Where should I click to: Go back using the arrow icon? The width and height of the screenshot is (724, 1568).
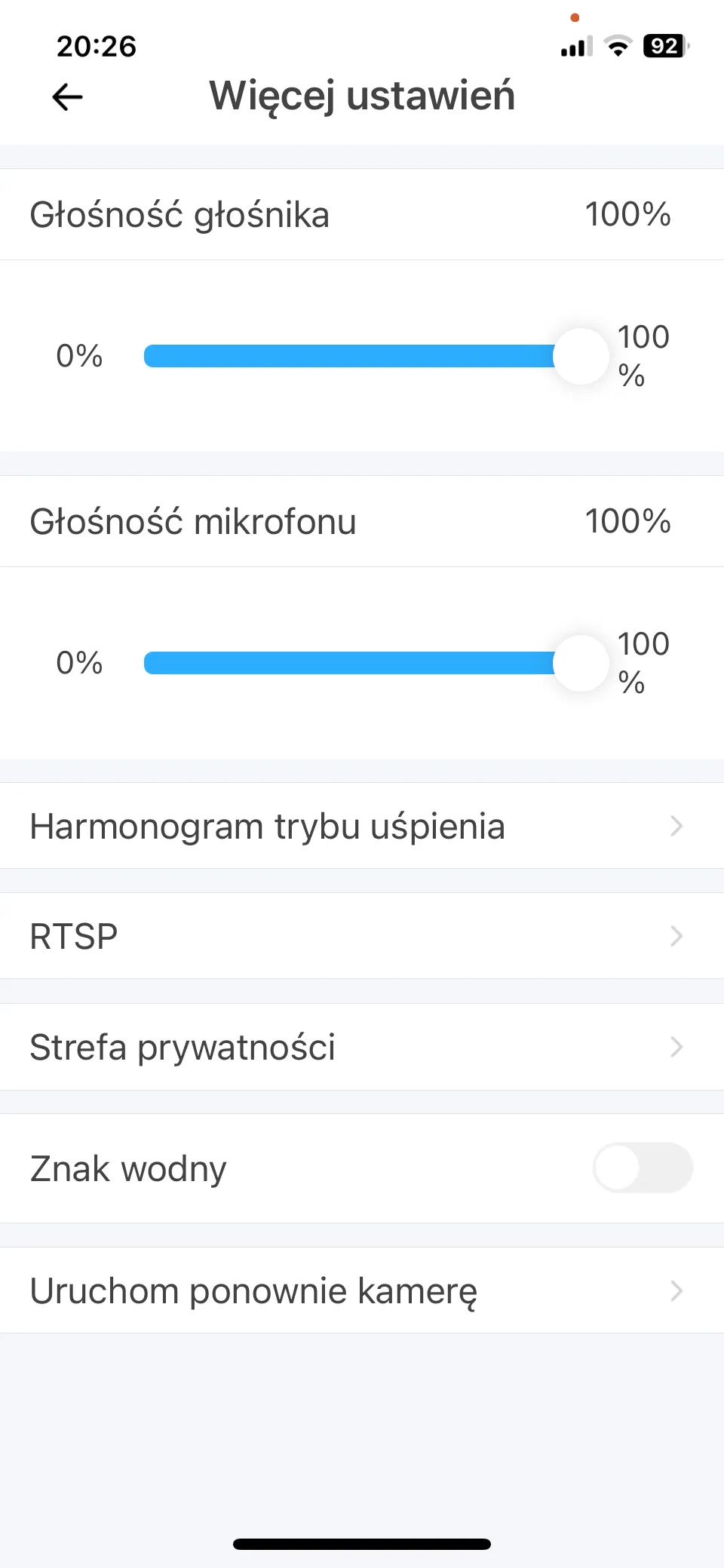[67, 97]
